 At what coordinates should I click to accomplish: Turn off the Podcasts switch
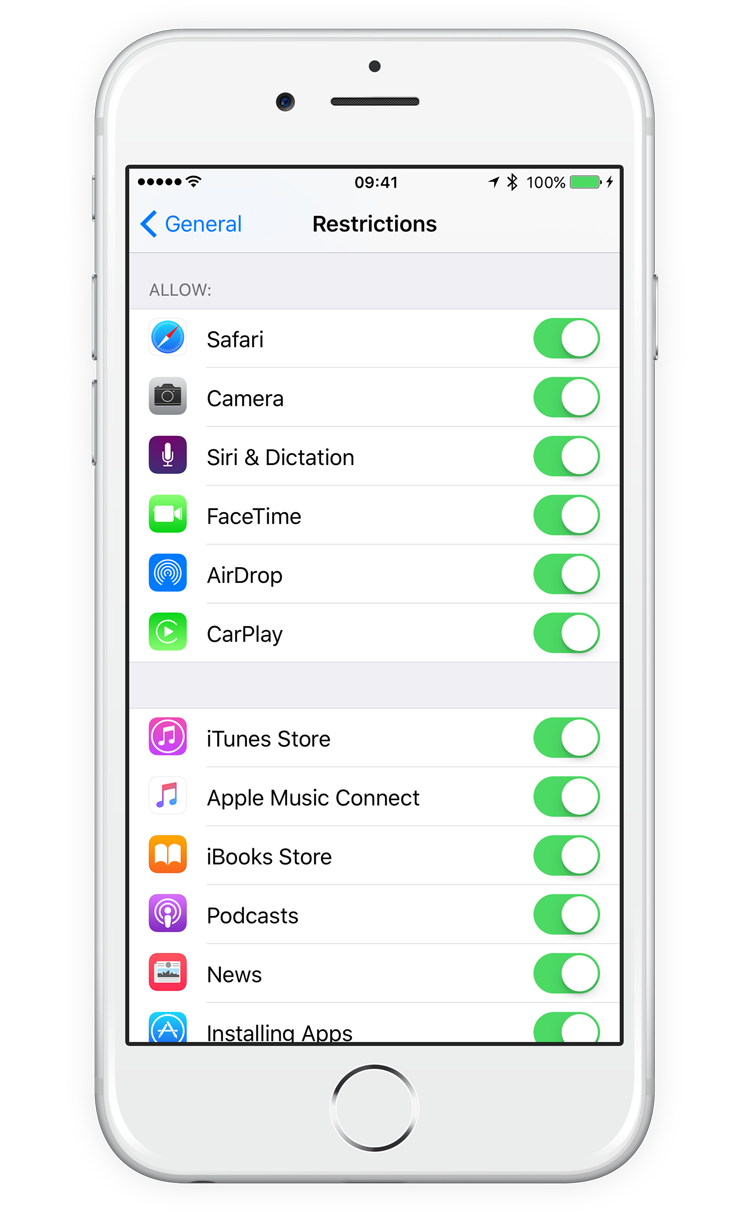(567, 916)
